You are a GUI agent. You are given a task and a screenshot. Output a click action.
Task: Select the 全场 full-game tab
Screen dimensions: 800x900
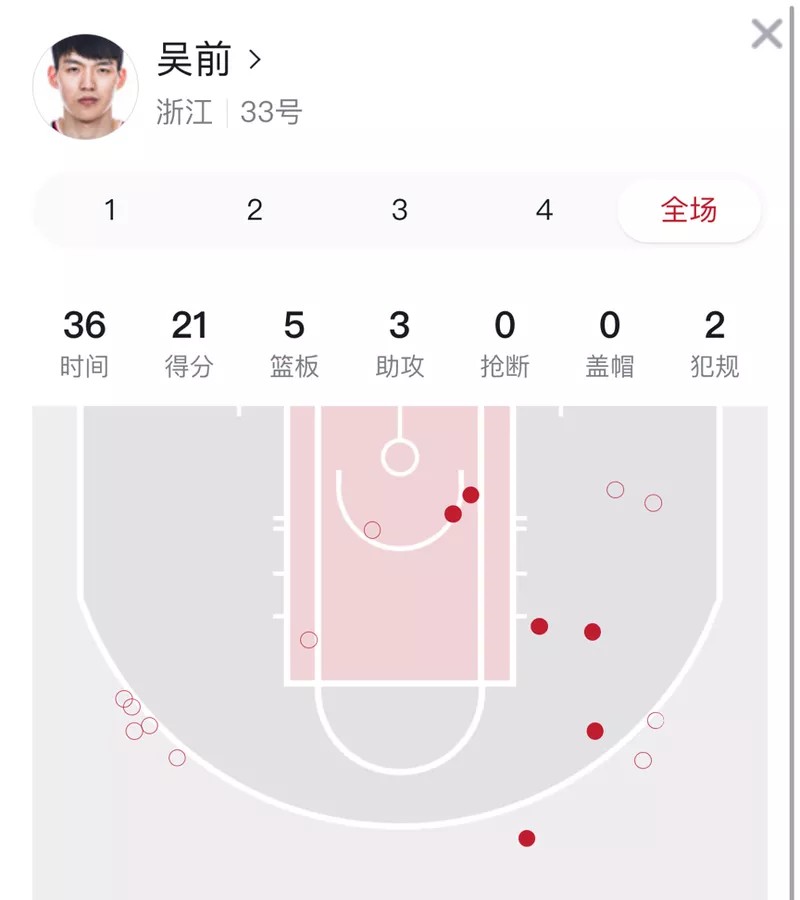pos(689,211)
